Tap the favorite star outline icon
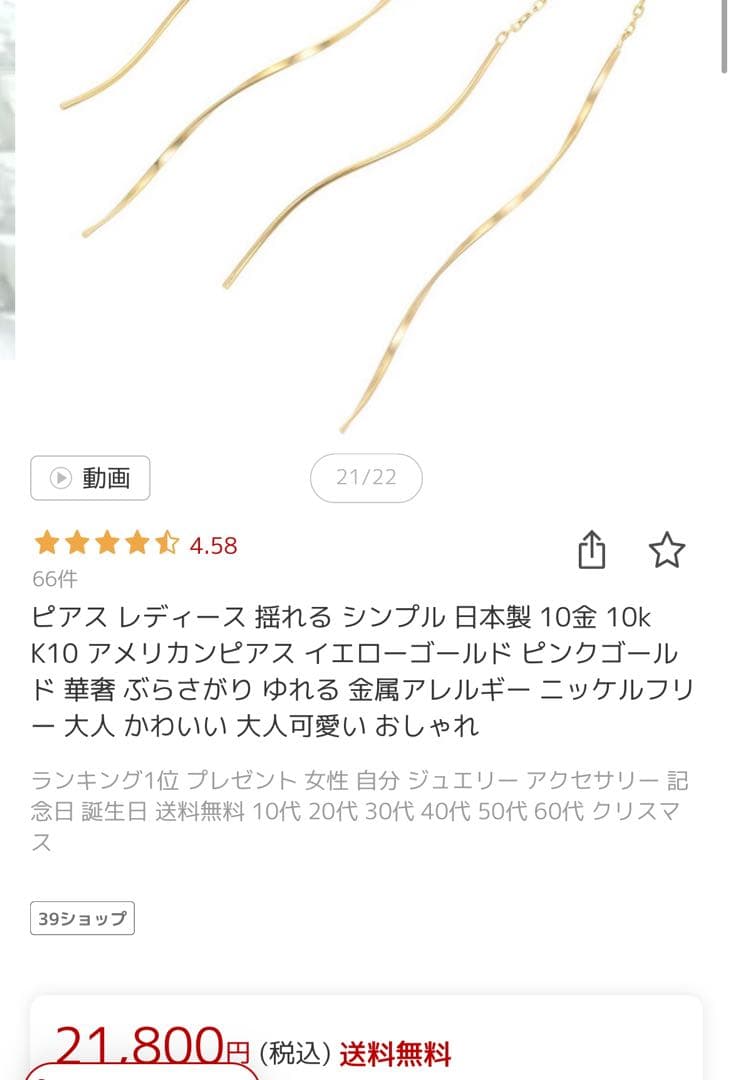 pos(667,550)
